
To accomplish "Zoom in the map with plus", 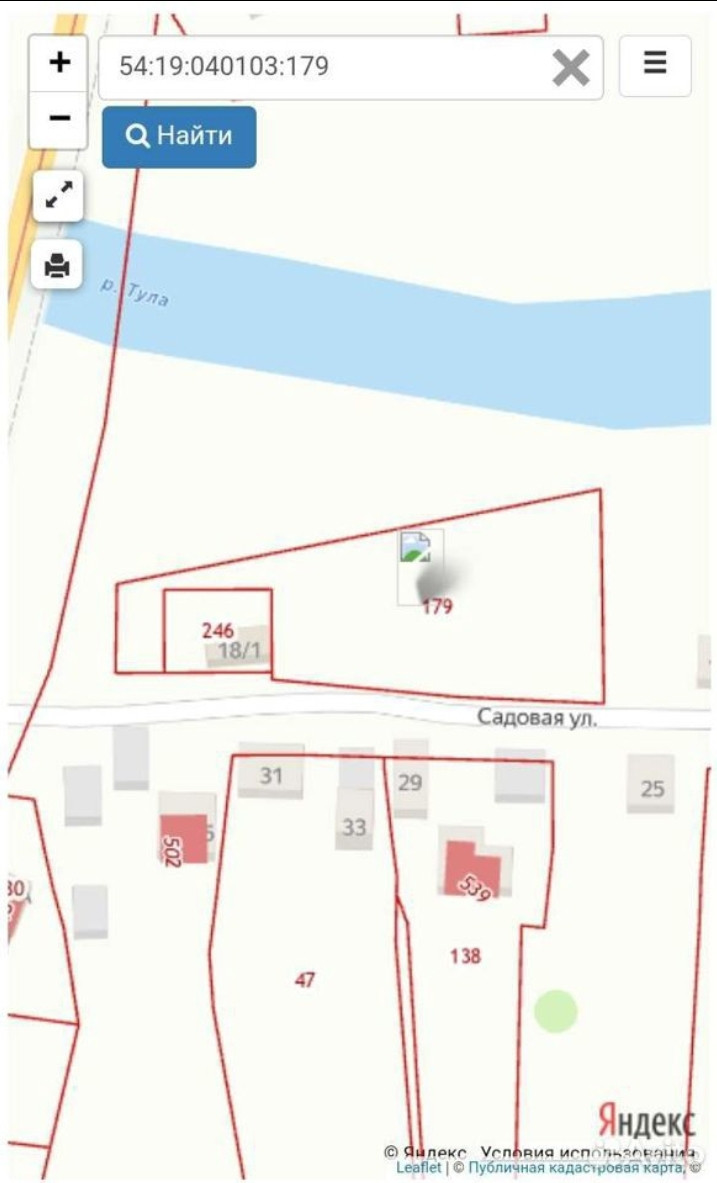I will point(59,63).
